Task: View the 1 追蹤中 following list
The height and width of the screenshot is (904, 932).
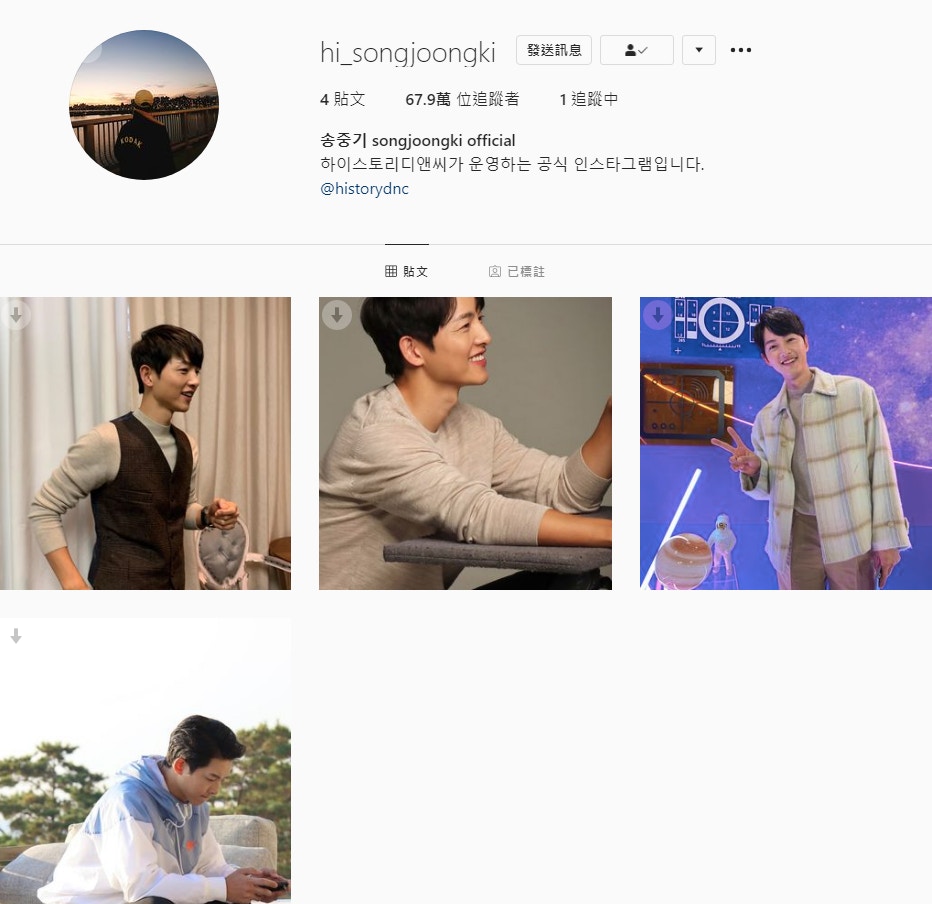Action: tap(588, 99)
